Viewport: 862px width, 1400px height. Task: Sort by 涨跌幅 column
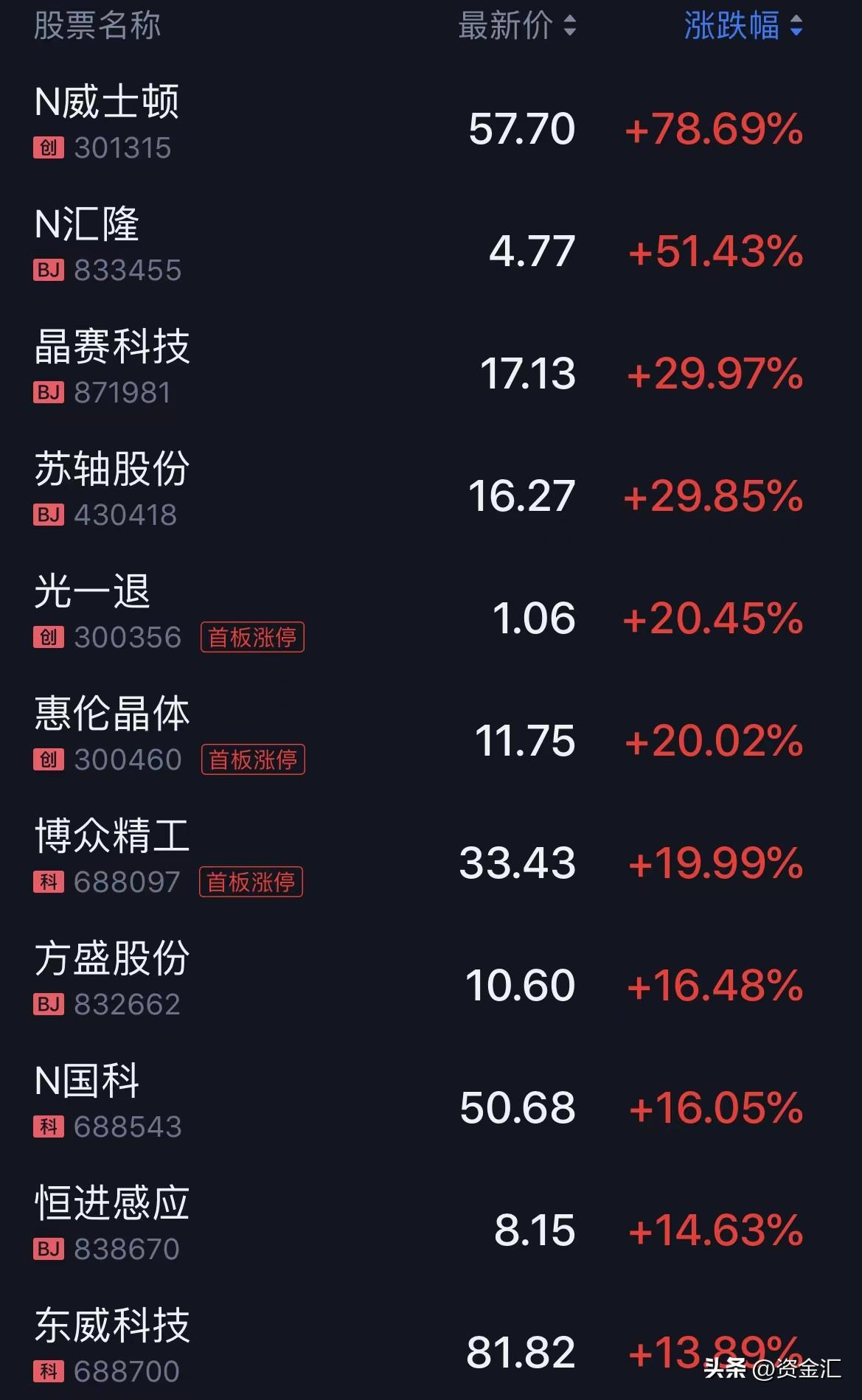pos(743,26)
